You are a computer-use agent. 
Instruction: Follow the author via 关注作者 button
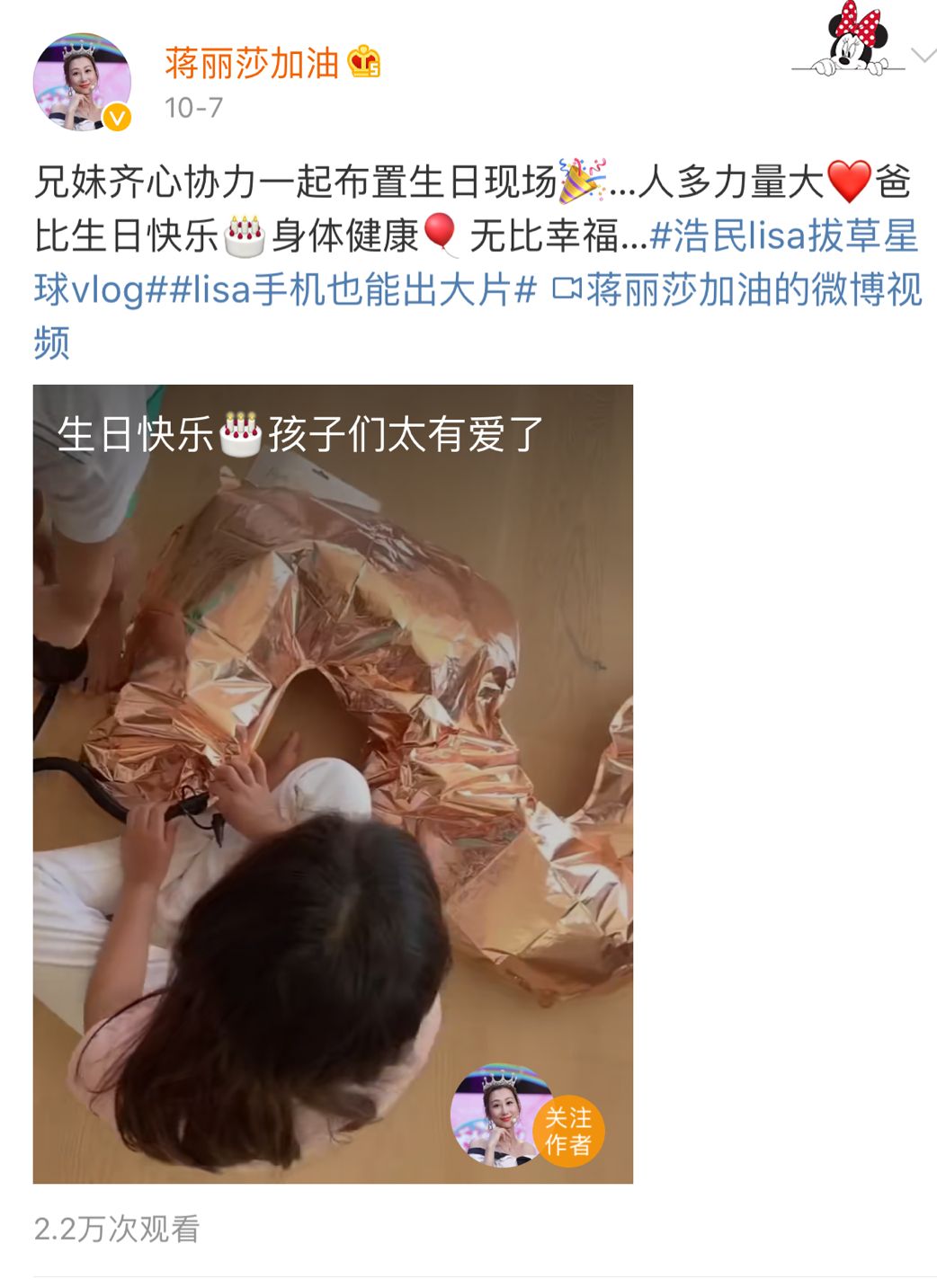[x=567, y=1132]
